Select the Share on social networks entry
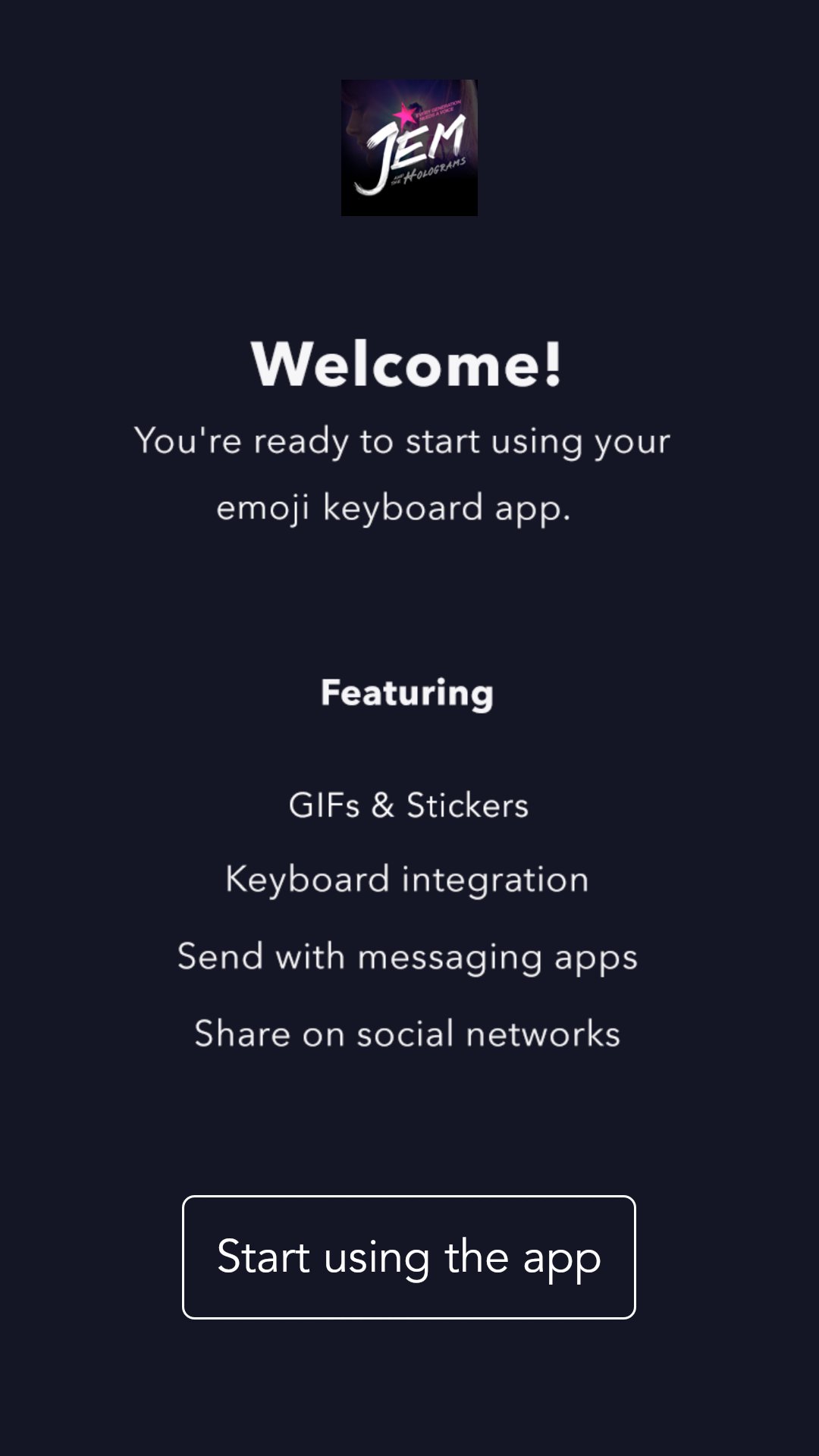Screen dimensions: 819x1456 pos(406,1032)
